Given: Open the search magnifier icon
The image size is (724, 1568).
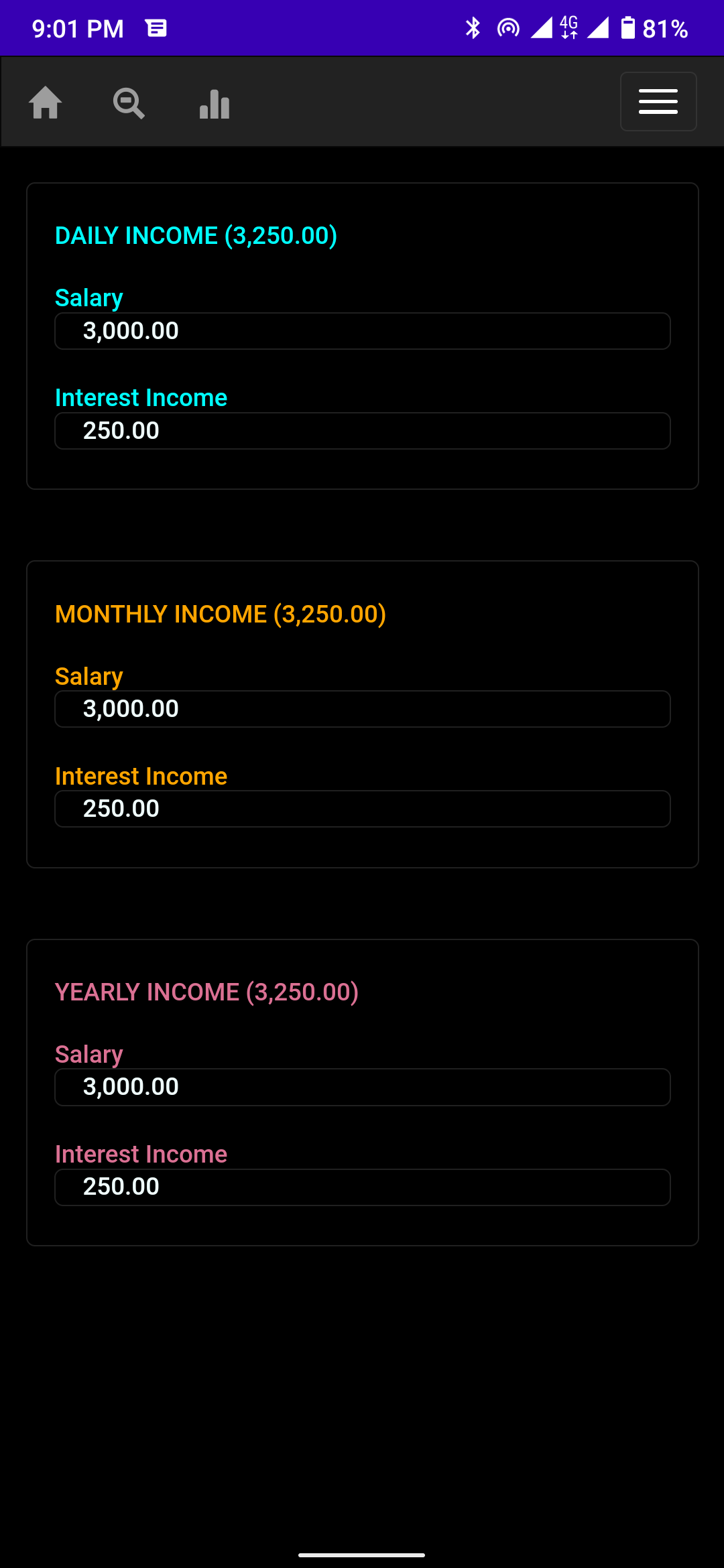Looking at the screenshot, I should point(129,103).
